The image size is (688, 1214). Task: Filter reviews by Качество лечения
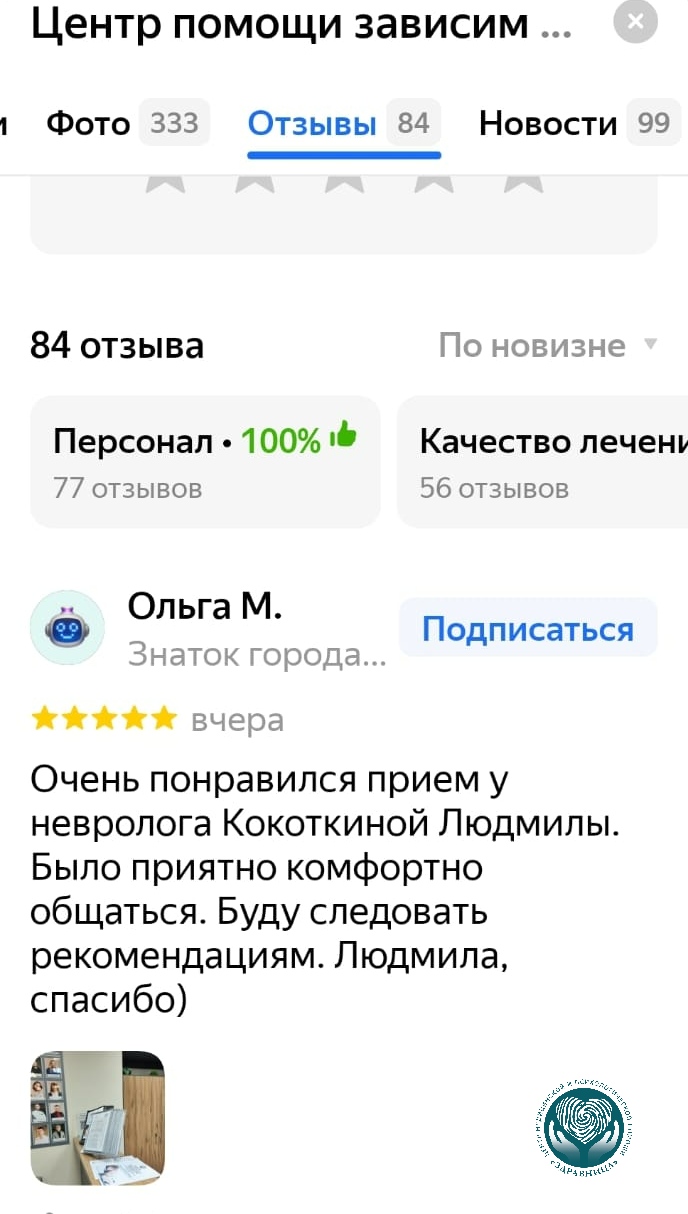543,461
